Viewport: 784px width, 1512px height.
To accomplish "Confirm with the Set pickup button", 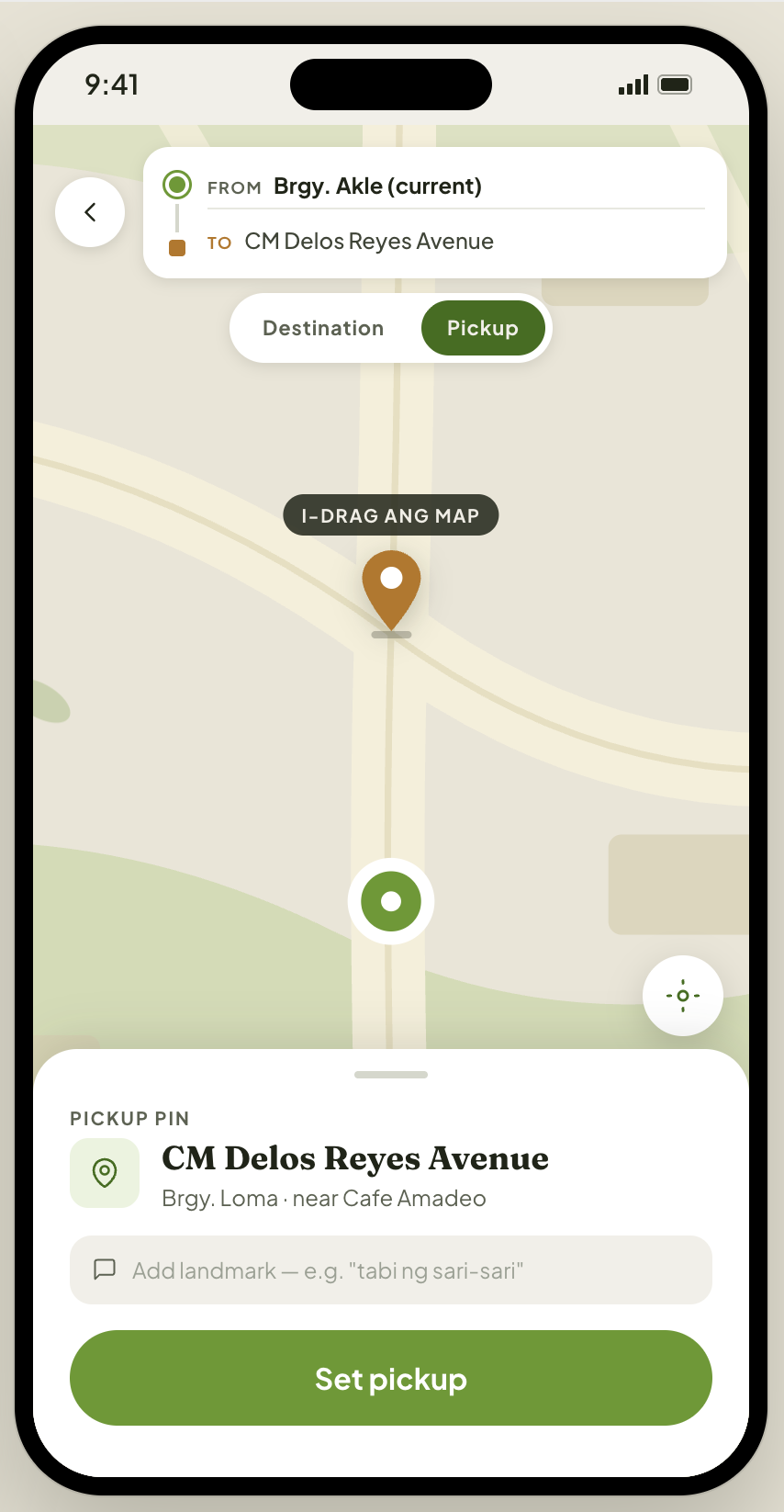I will coord(391,1378).
